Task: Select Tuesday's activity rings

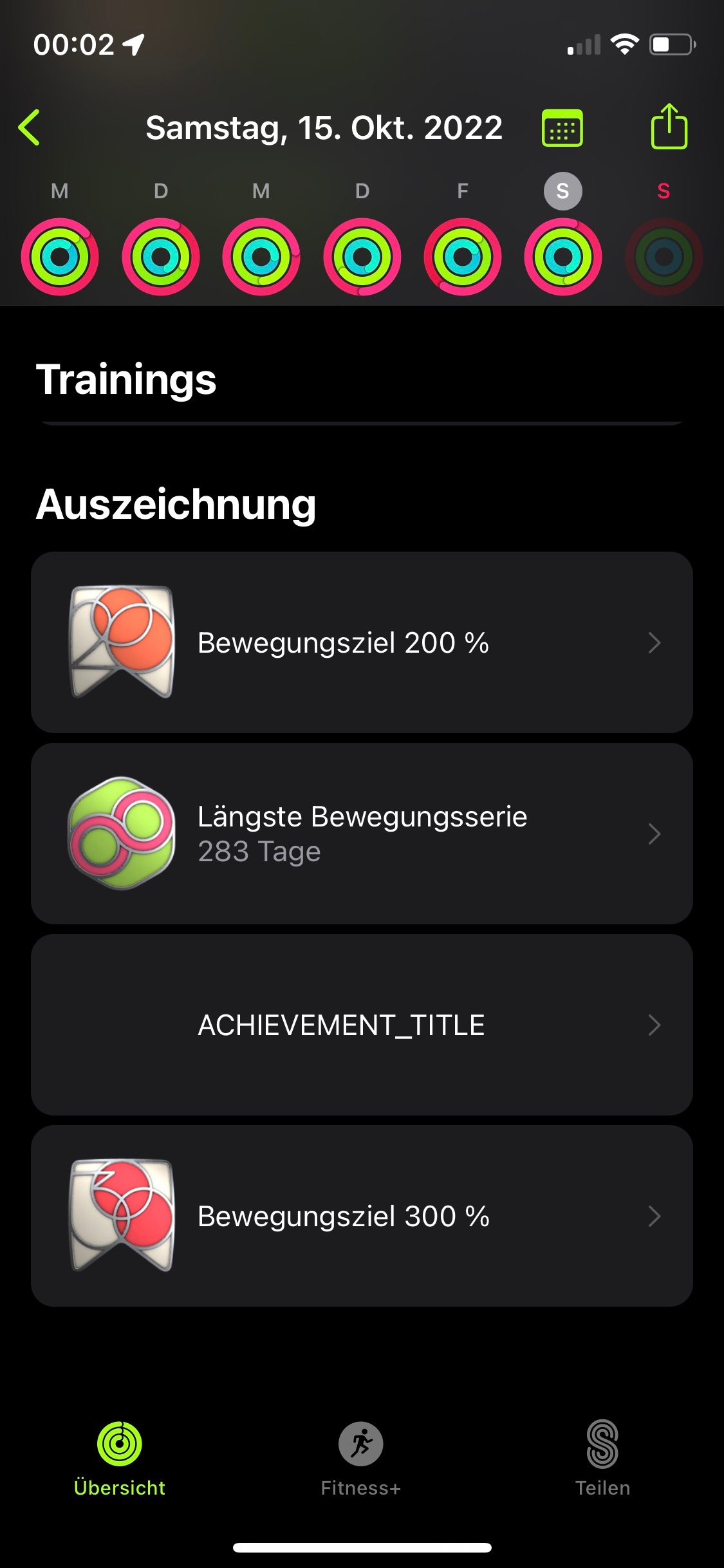Action: [161, 257]
